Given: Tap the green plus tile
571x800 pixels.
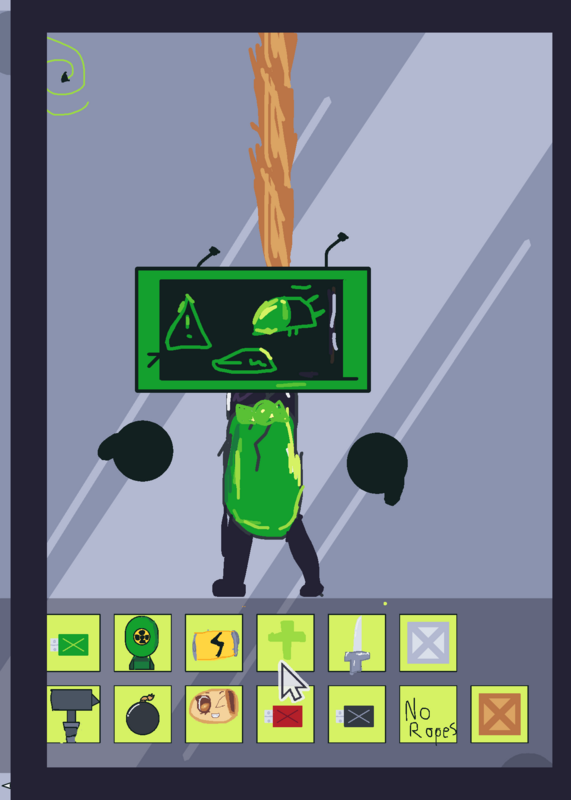Looking at the screenshot, I should coord(285,643).
